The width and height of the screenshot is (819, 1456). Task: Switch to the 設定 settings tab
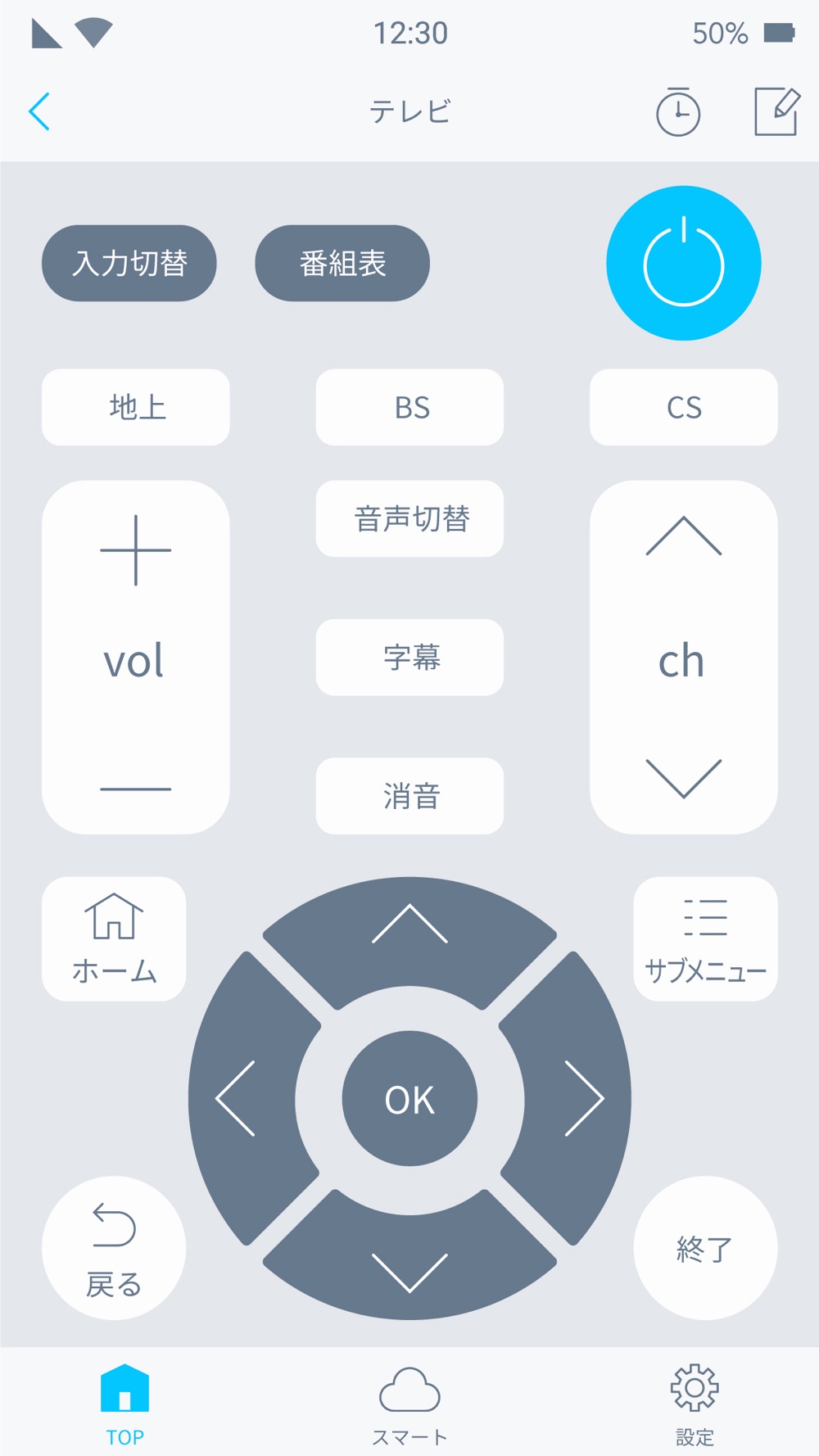pyautogui.click(x=695, y=1402)
